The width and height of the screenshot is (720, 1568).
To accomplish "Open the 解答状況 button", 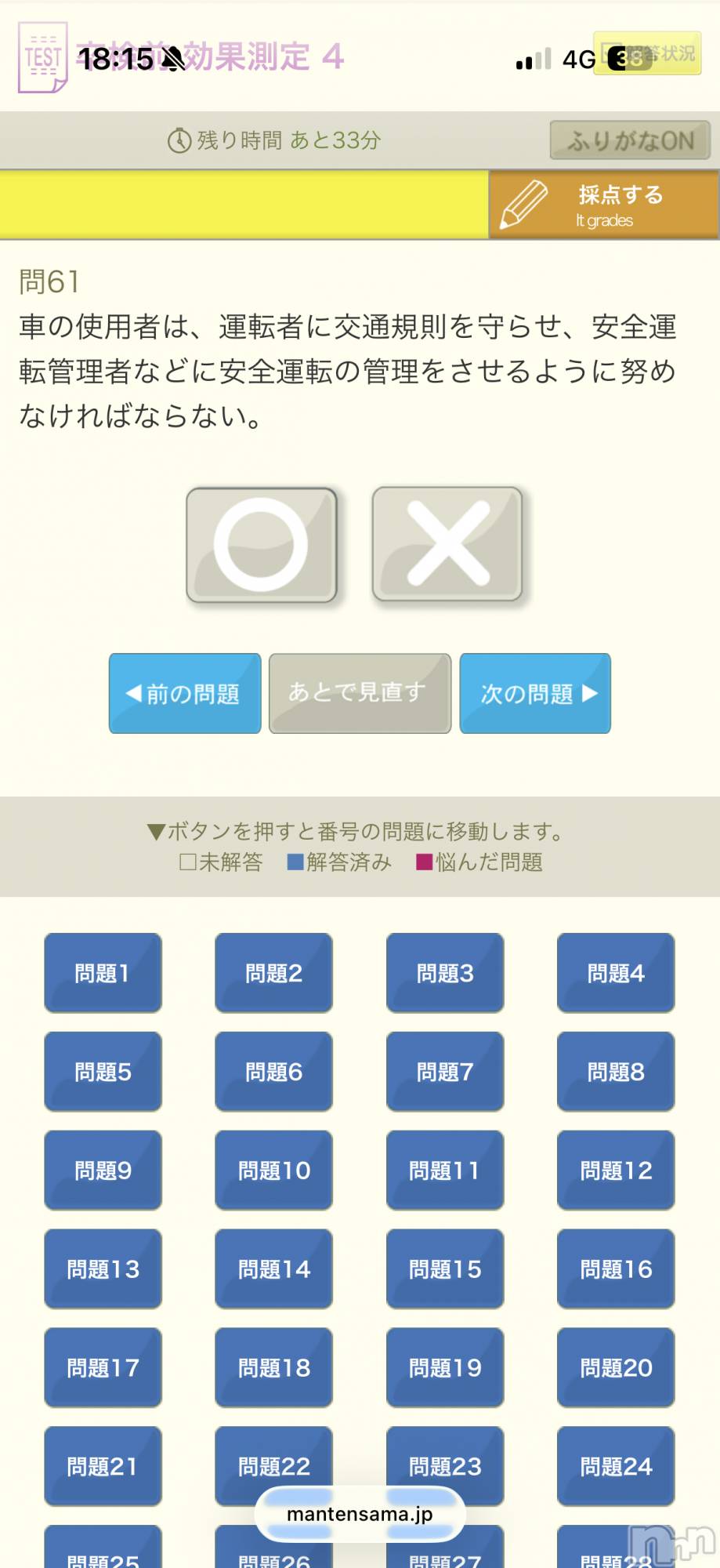I will pos(647,53).
